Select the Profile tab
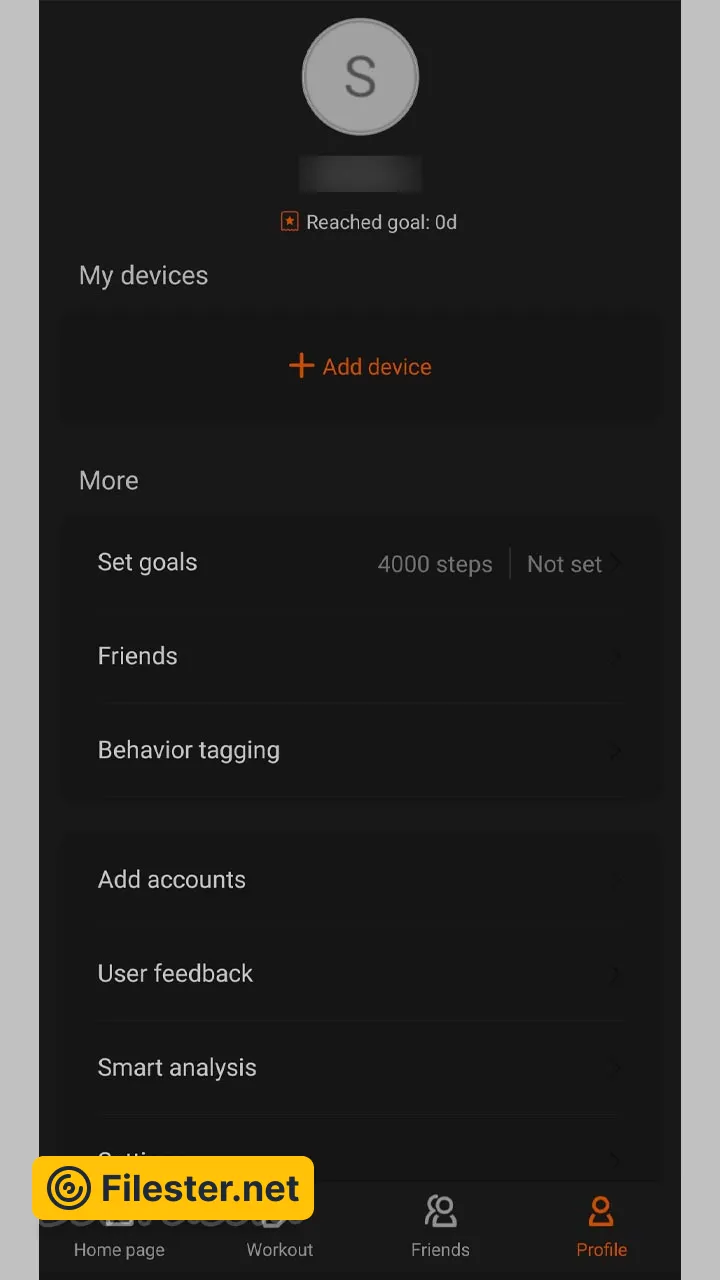This screenshot has height=1280, width=720. tap(601, 1226)
